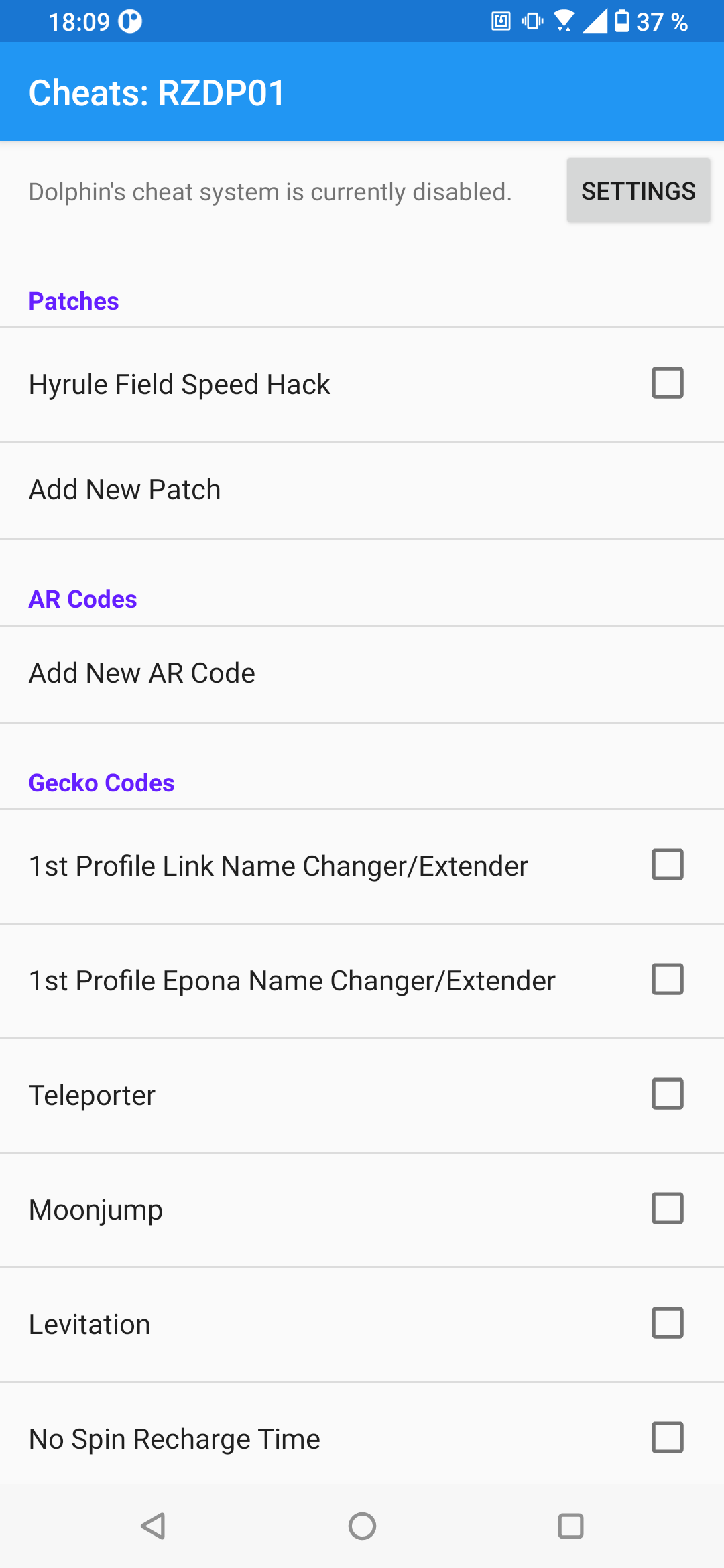Turn on the Levitation checkbox
This screenshot has height=1568, width=724.
point(668,1323)
